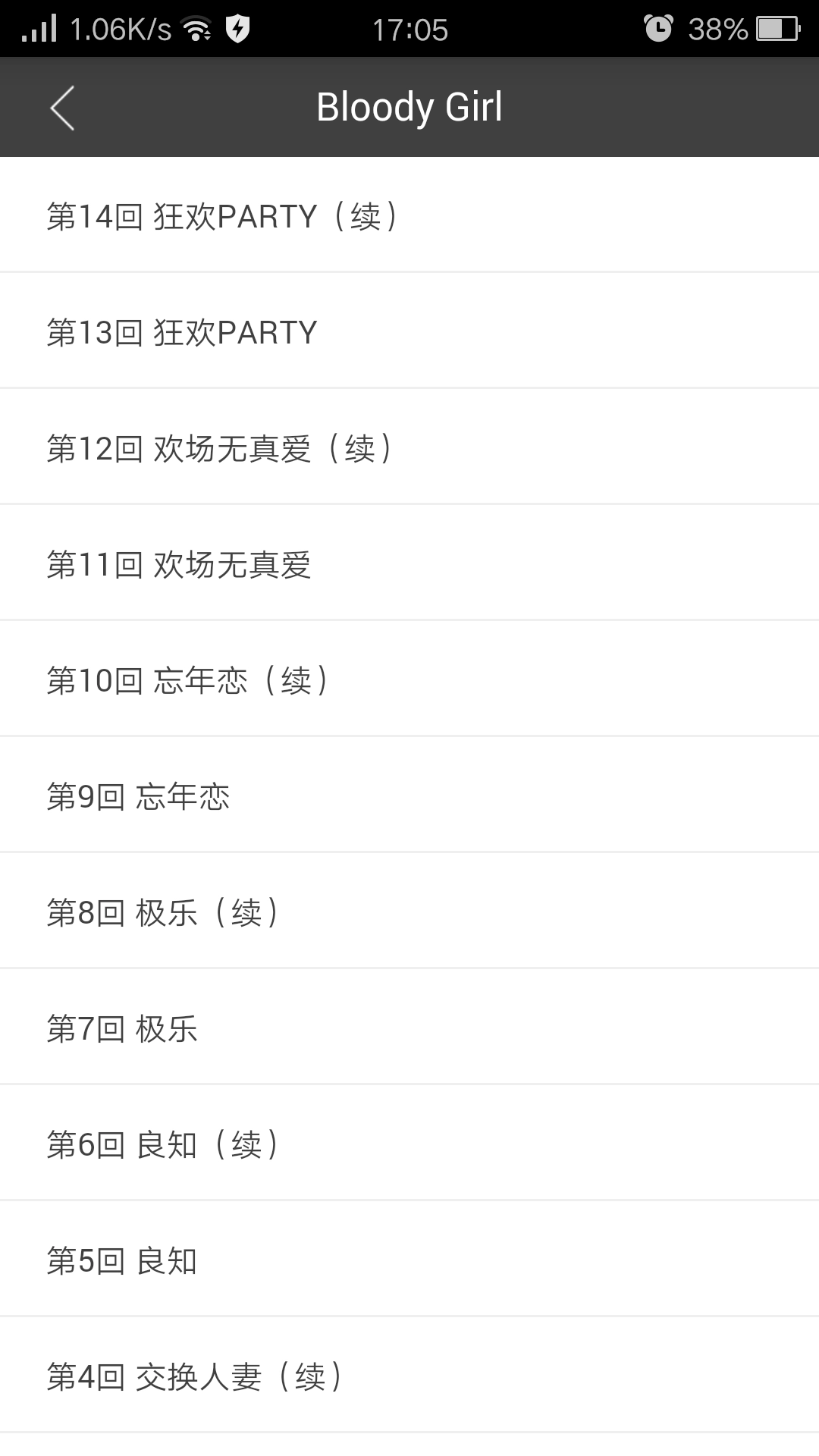This screenshot has width=819, height=1456.
Task: Select chapter 第11回 欢场无真爱
Action: pos(409,563)
